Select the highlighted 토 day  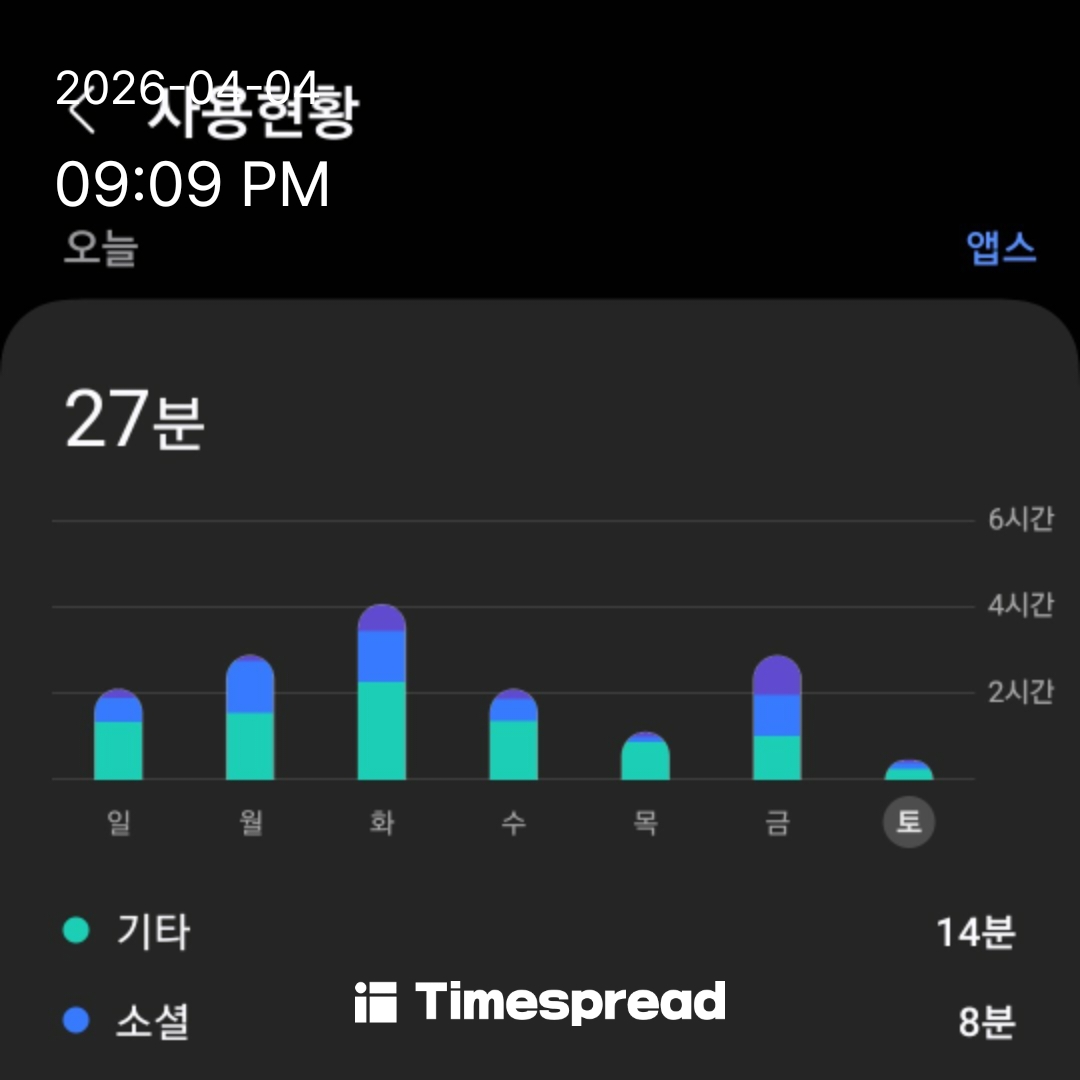[x=908, y=823]
